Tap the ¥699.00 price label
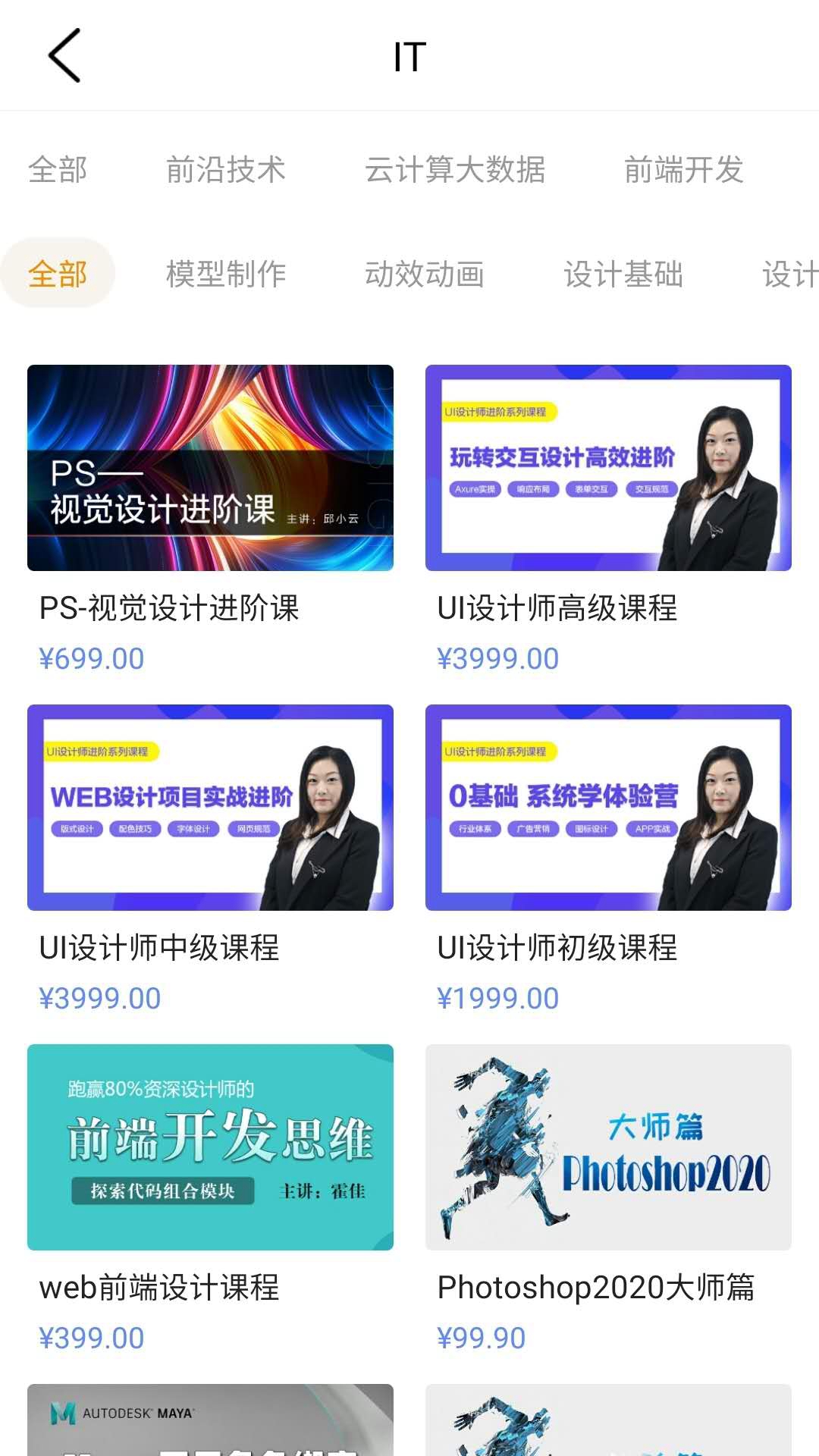 [90, 658]
